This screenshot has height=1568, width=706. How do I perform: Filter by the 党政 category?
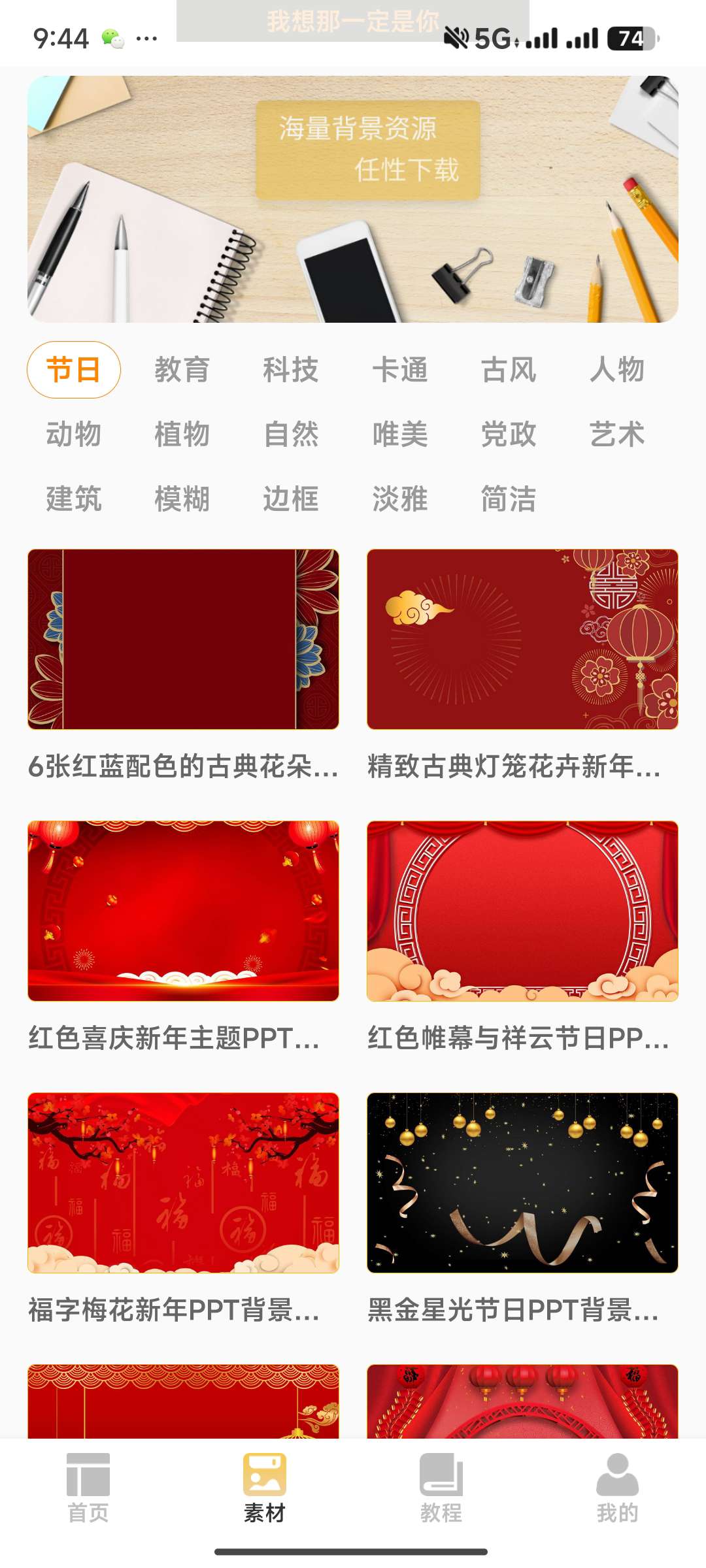pos(509,434)
